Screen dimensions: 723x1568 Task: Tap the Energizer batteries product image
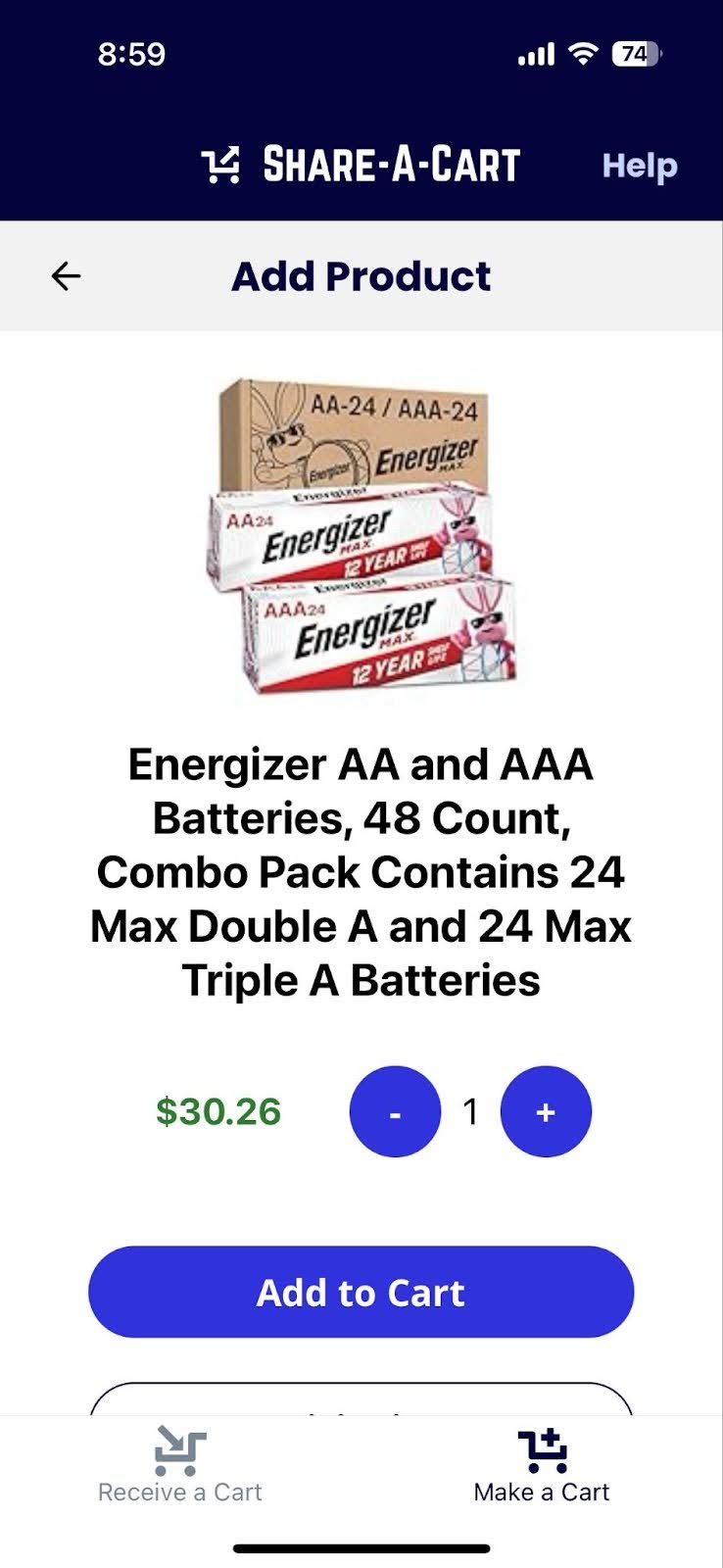[361, 534]
